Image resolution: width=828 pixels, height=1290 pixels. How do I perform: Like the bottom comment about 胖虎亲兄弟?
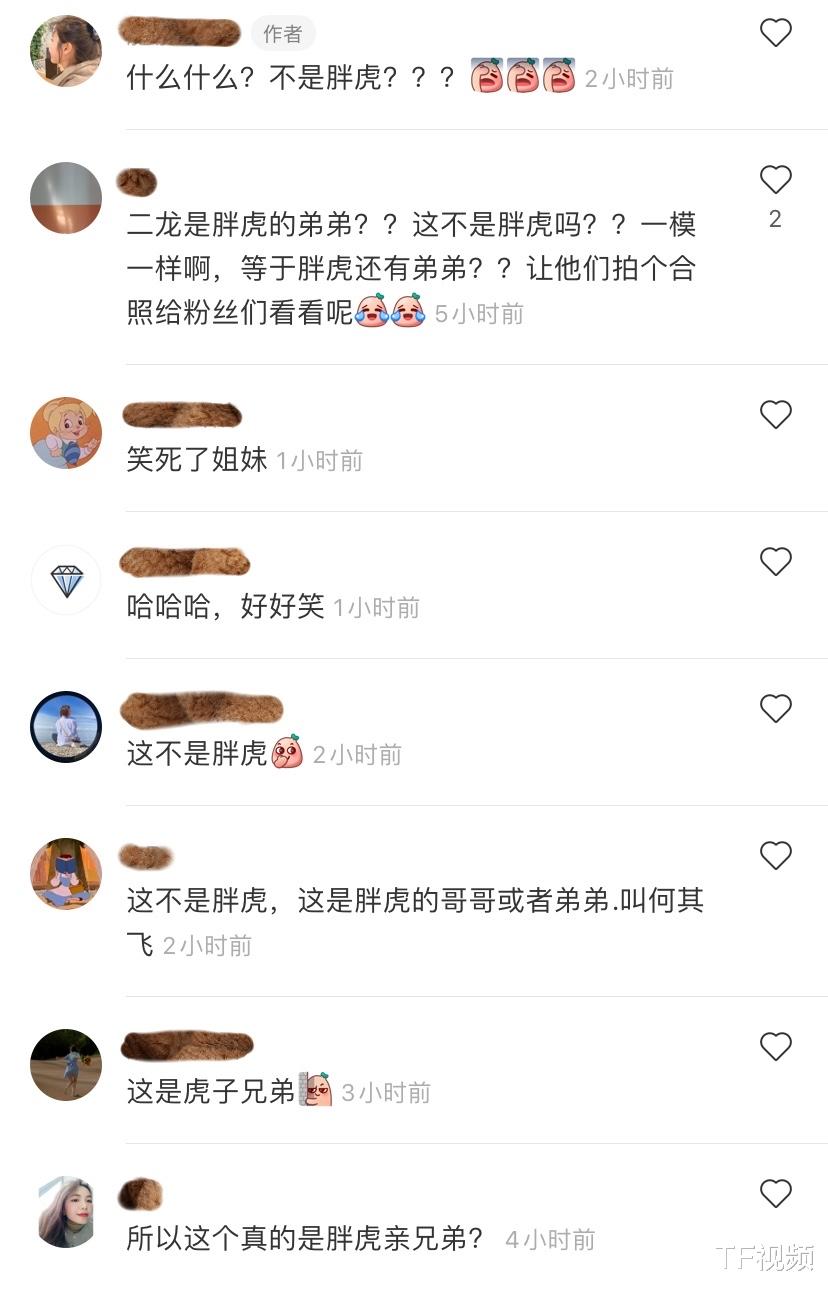(x=775, y=1193)
